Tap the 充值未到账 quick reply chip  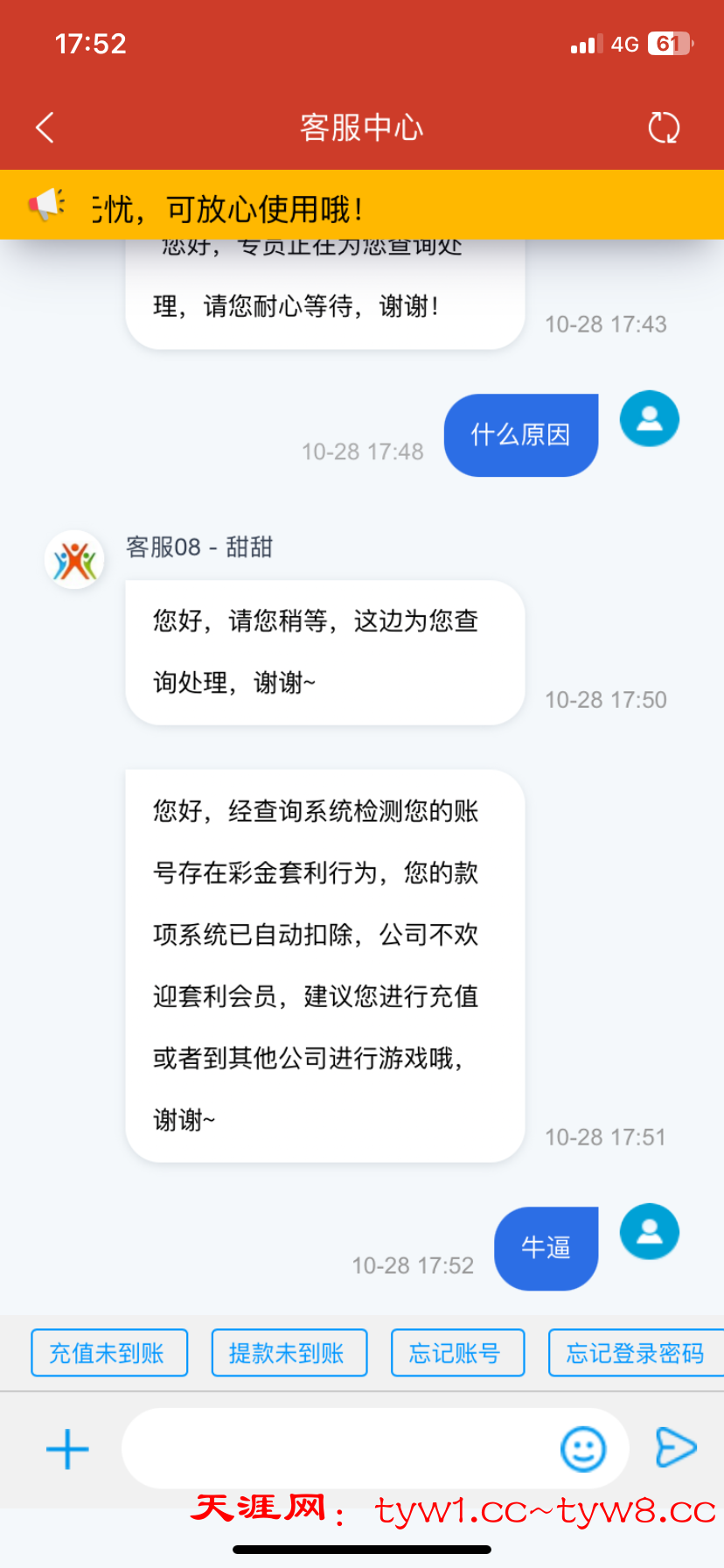[x=109, y=1353]
